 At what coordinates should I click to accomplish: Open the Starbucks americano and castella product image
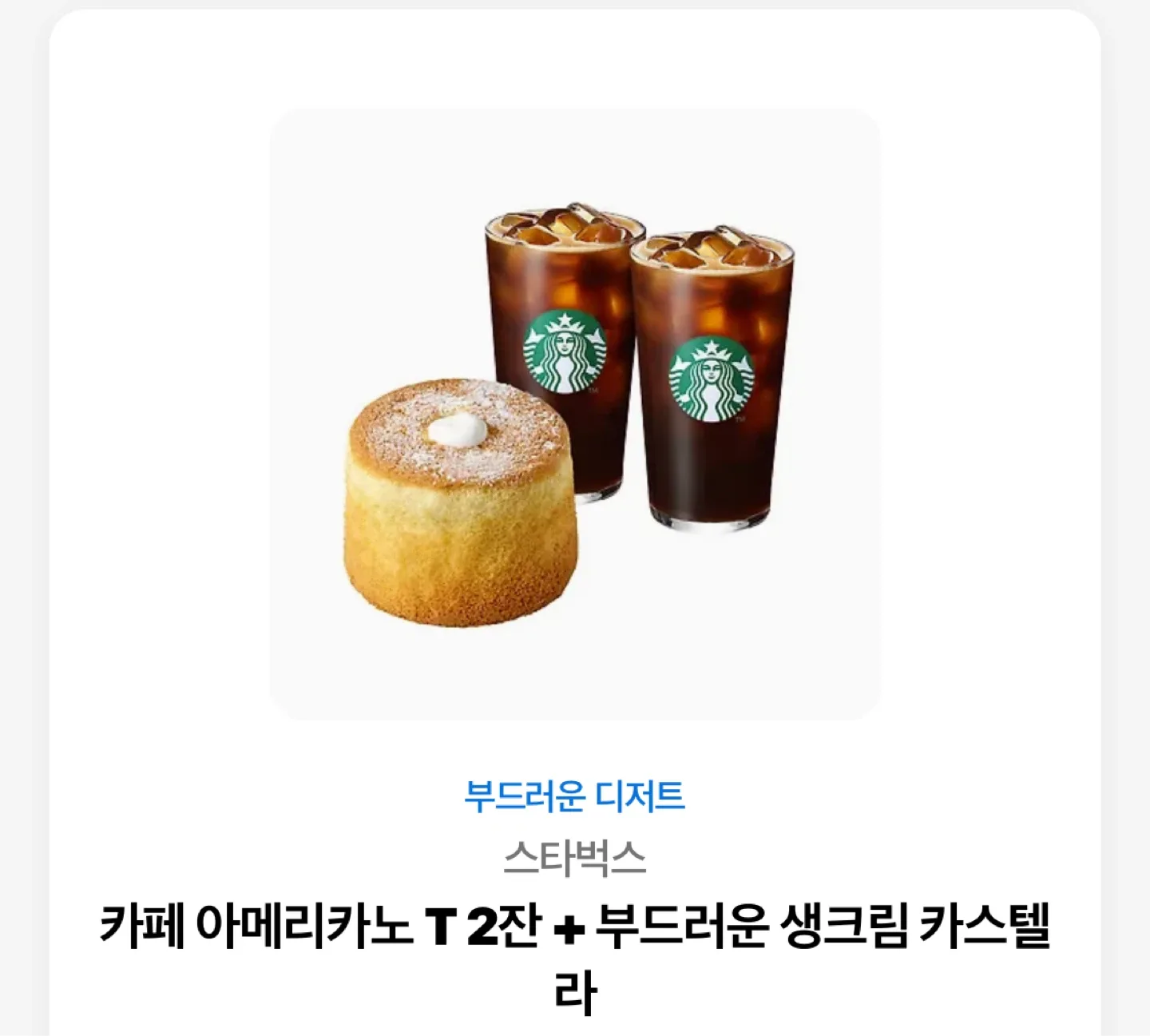click(x=574, y=414)
